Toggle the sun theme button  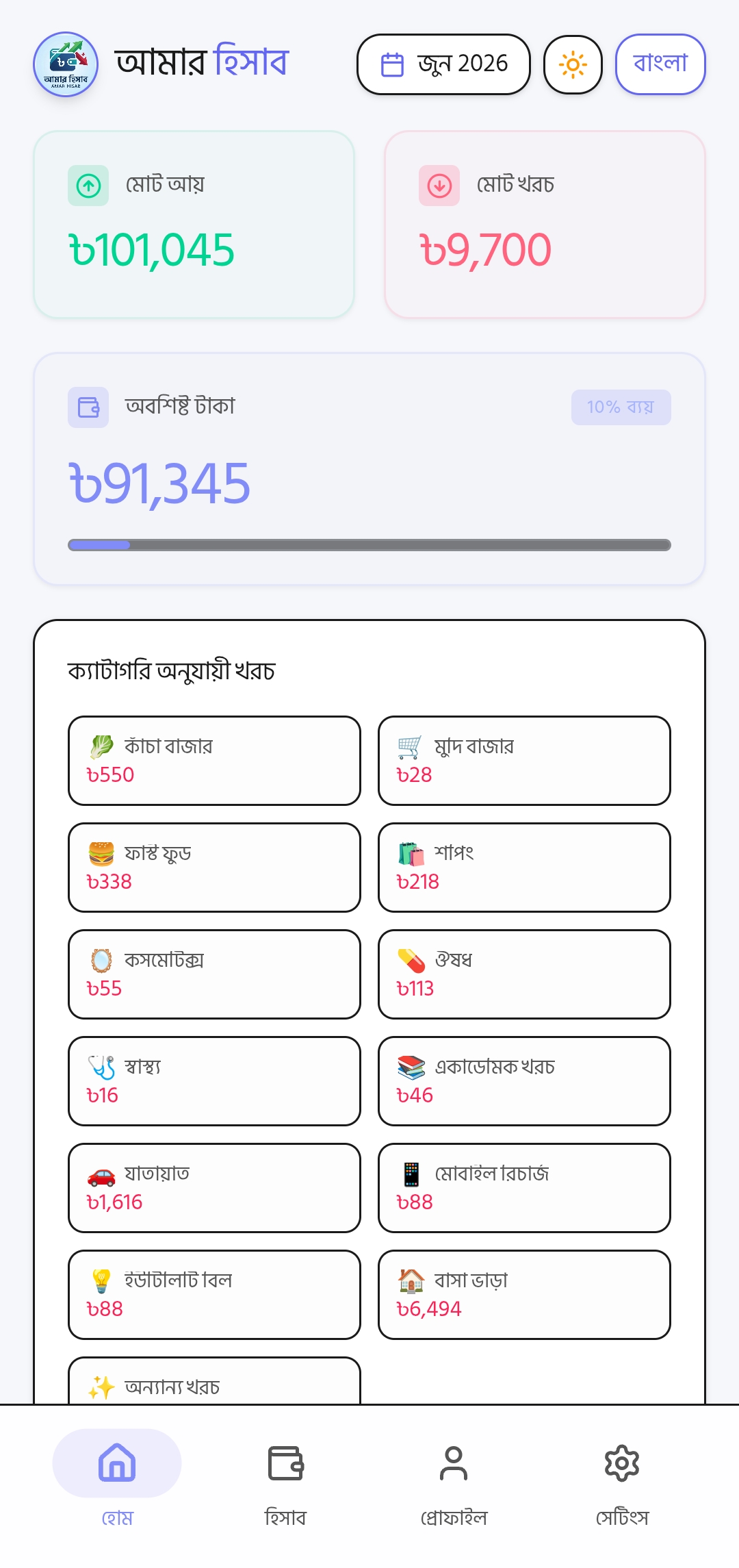click(x=573, y=65)
